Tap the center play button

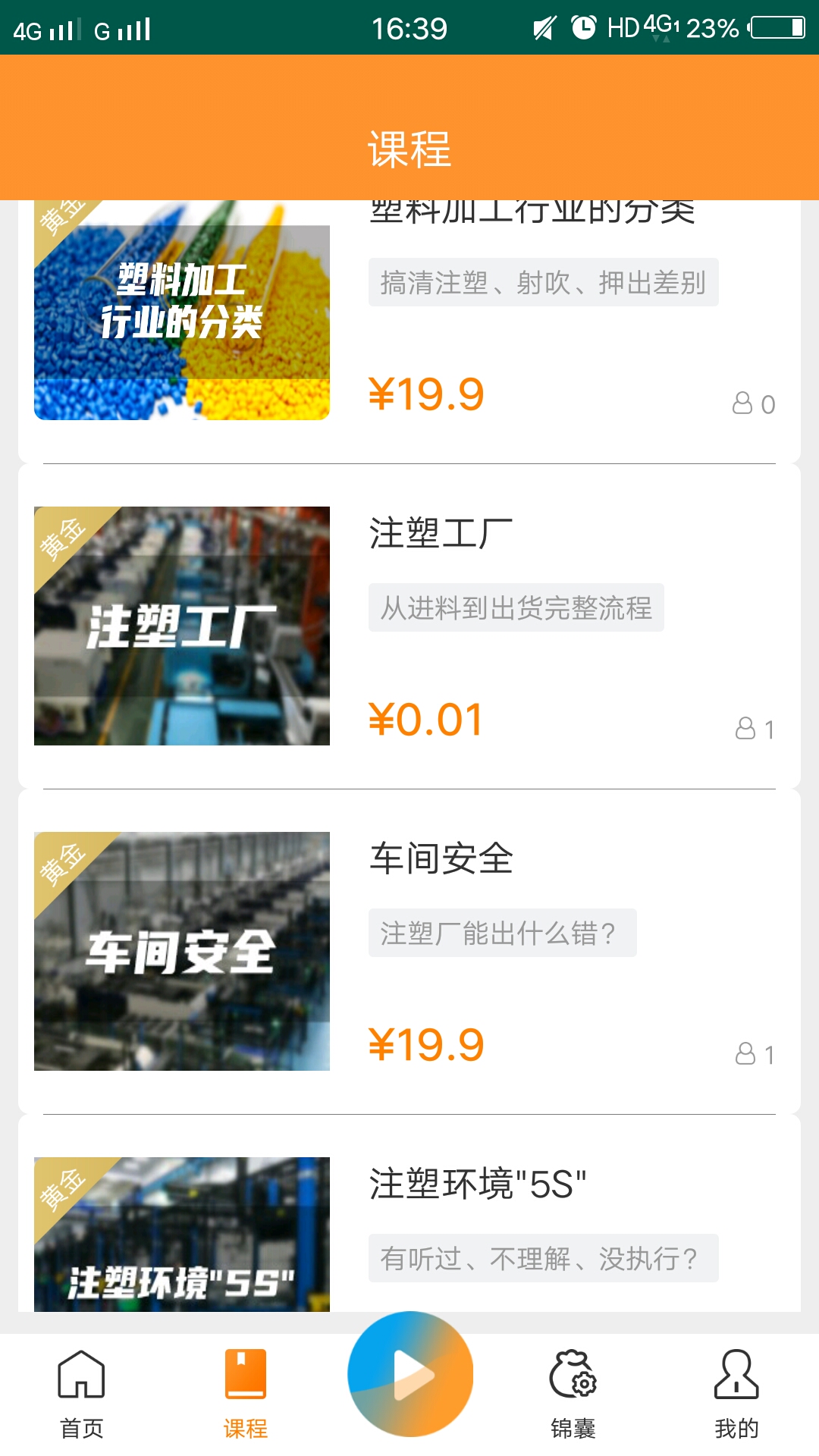pyautogui.click(x=410, y=1373)
